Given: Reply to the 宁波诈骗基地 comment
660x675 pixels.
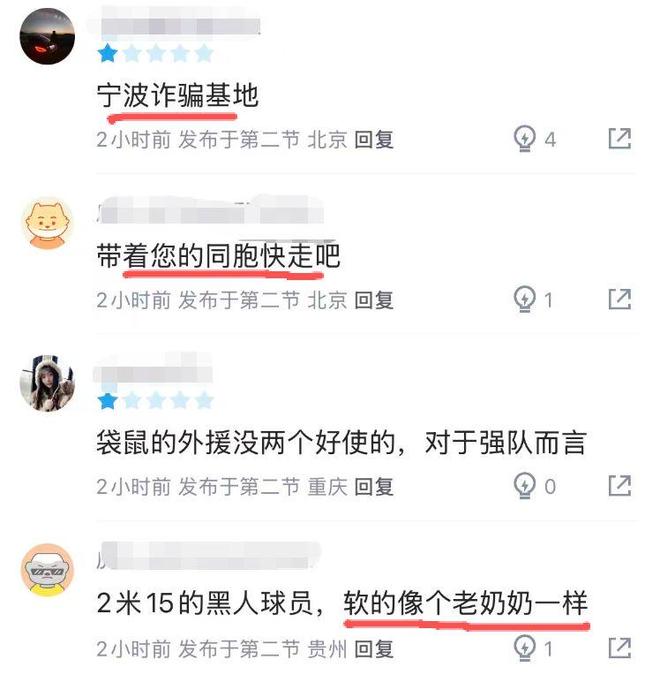Looking at the screenshot, I should click(x=375, y=139).
